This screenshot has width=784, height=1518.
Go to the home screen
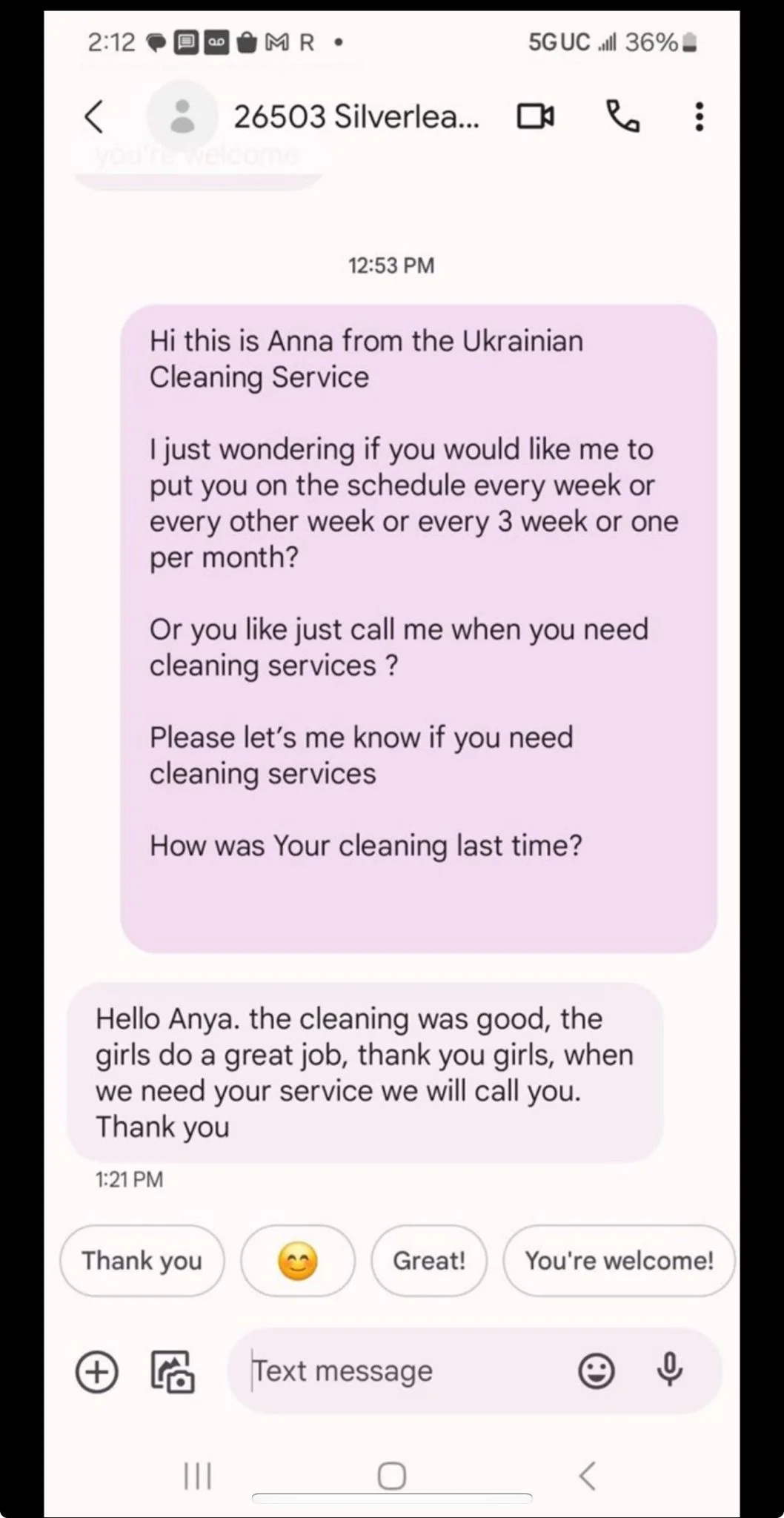391,1475
